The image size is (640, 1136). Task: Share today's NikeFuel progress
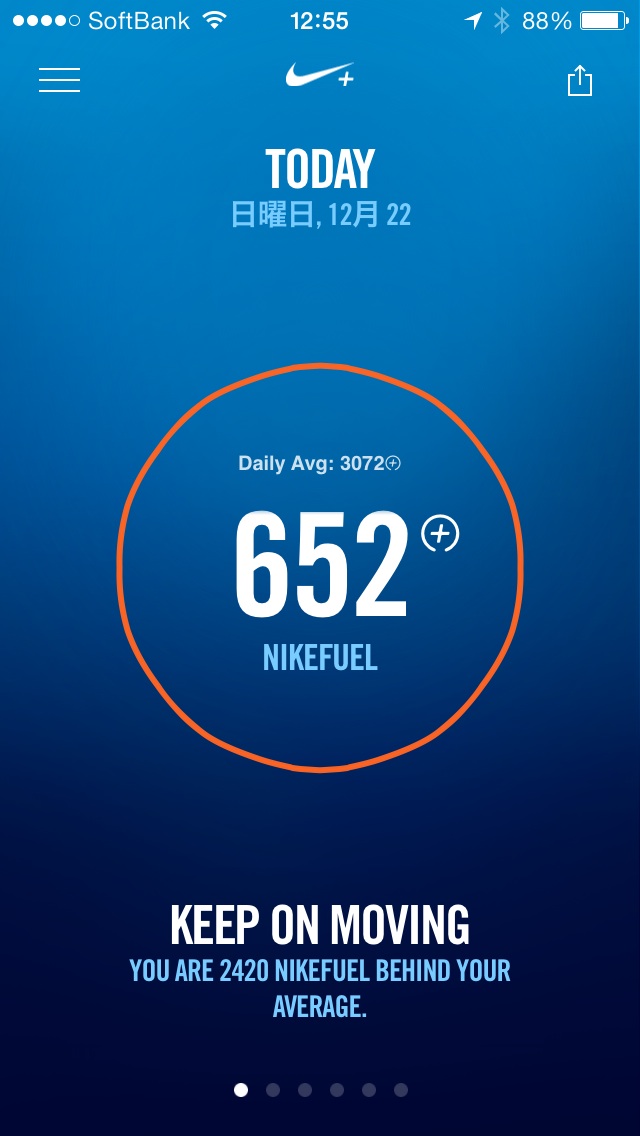tap(580, 80)
